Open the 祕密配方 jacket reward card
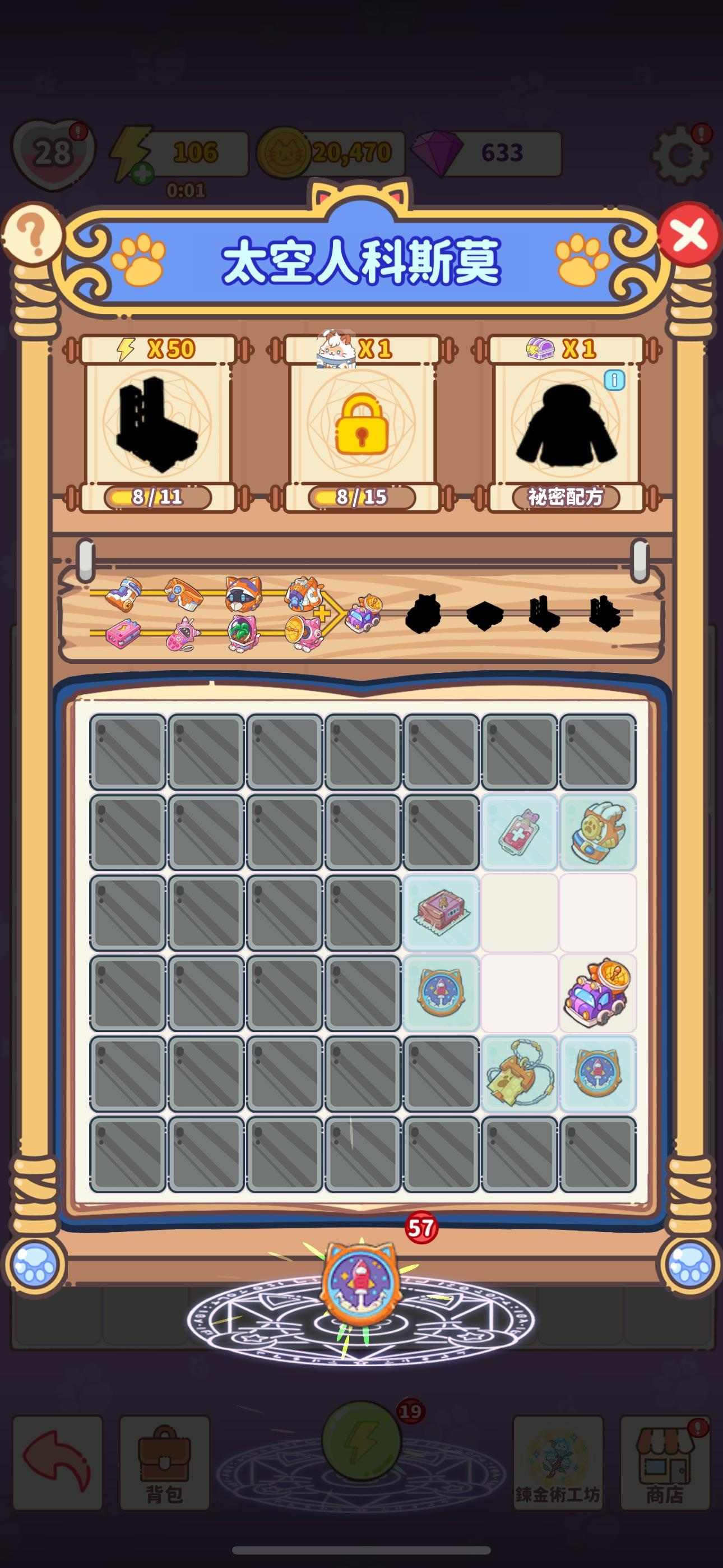 [x=566, y=423]
